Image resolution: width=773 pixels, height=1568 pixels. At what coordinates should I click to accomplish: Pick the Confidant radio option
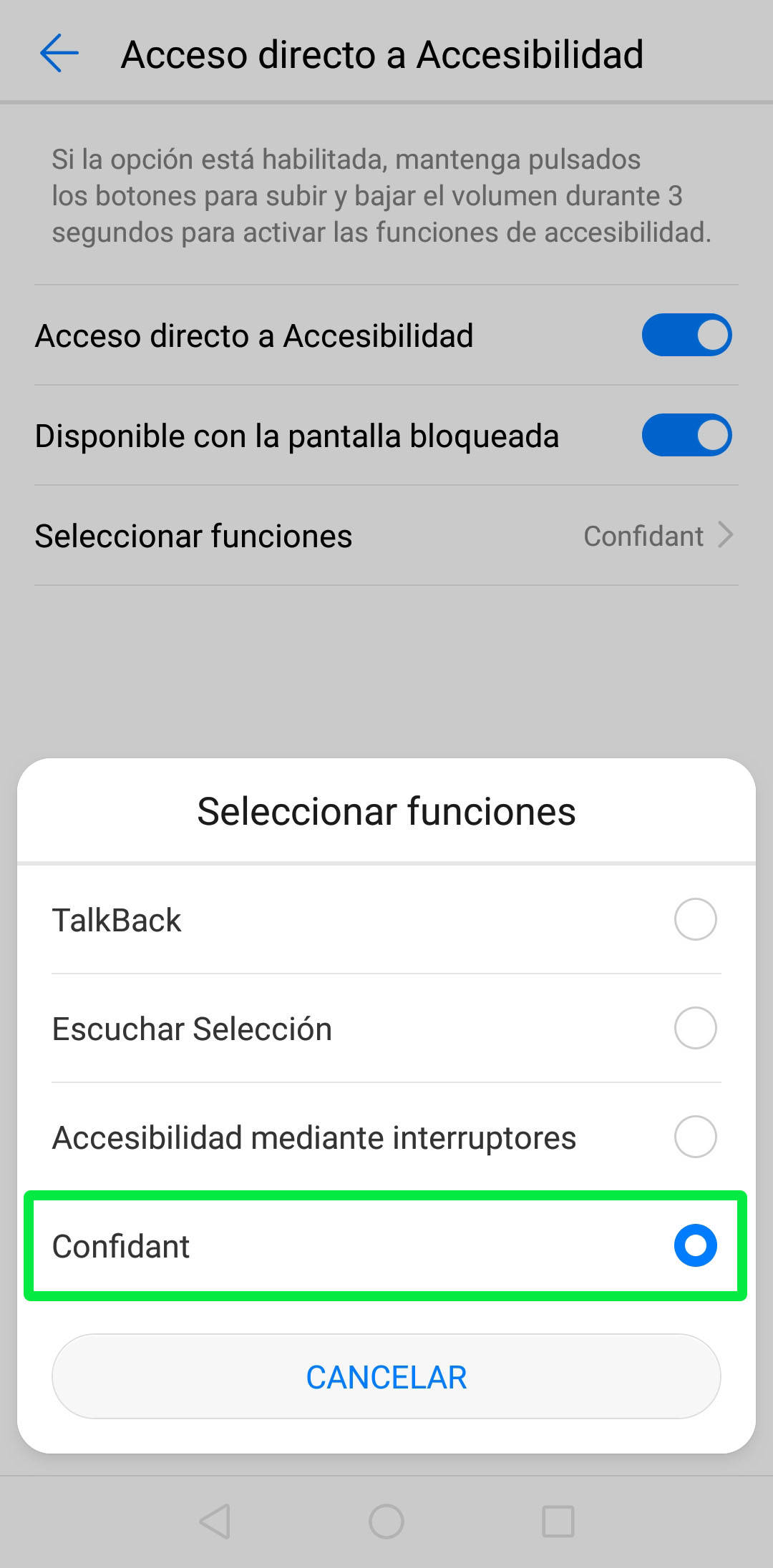[x=694, y=1245]
